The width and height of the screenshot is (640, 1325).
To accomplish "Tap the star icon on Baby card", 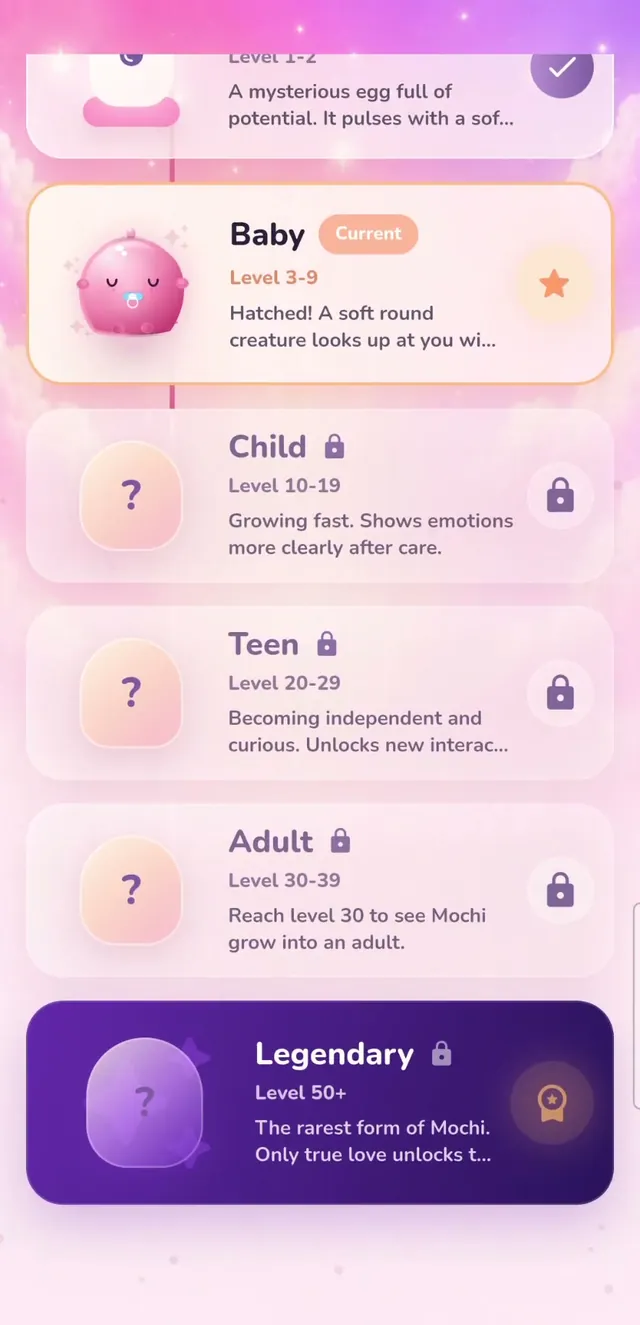I will click(554, 285).
